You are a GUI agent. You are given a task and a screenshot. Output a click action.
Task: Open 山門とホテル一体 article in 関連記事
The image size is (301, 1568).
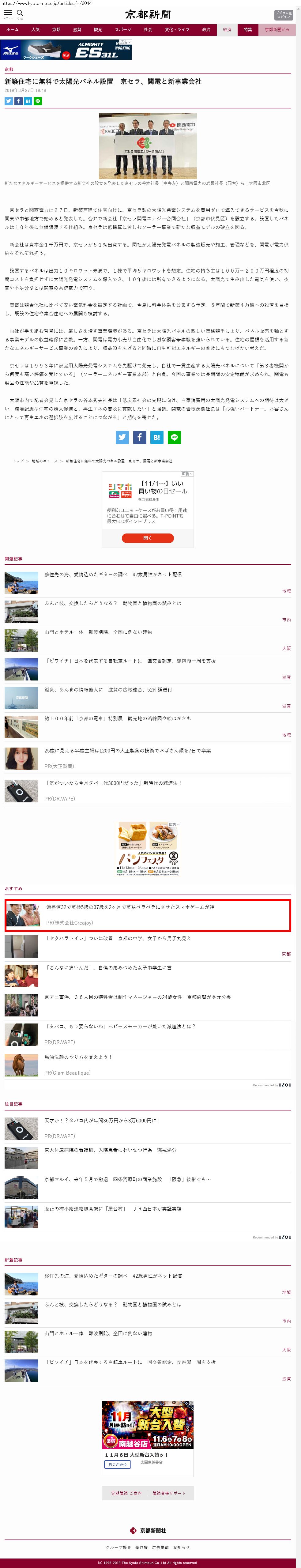click(x=98, y=632)
